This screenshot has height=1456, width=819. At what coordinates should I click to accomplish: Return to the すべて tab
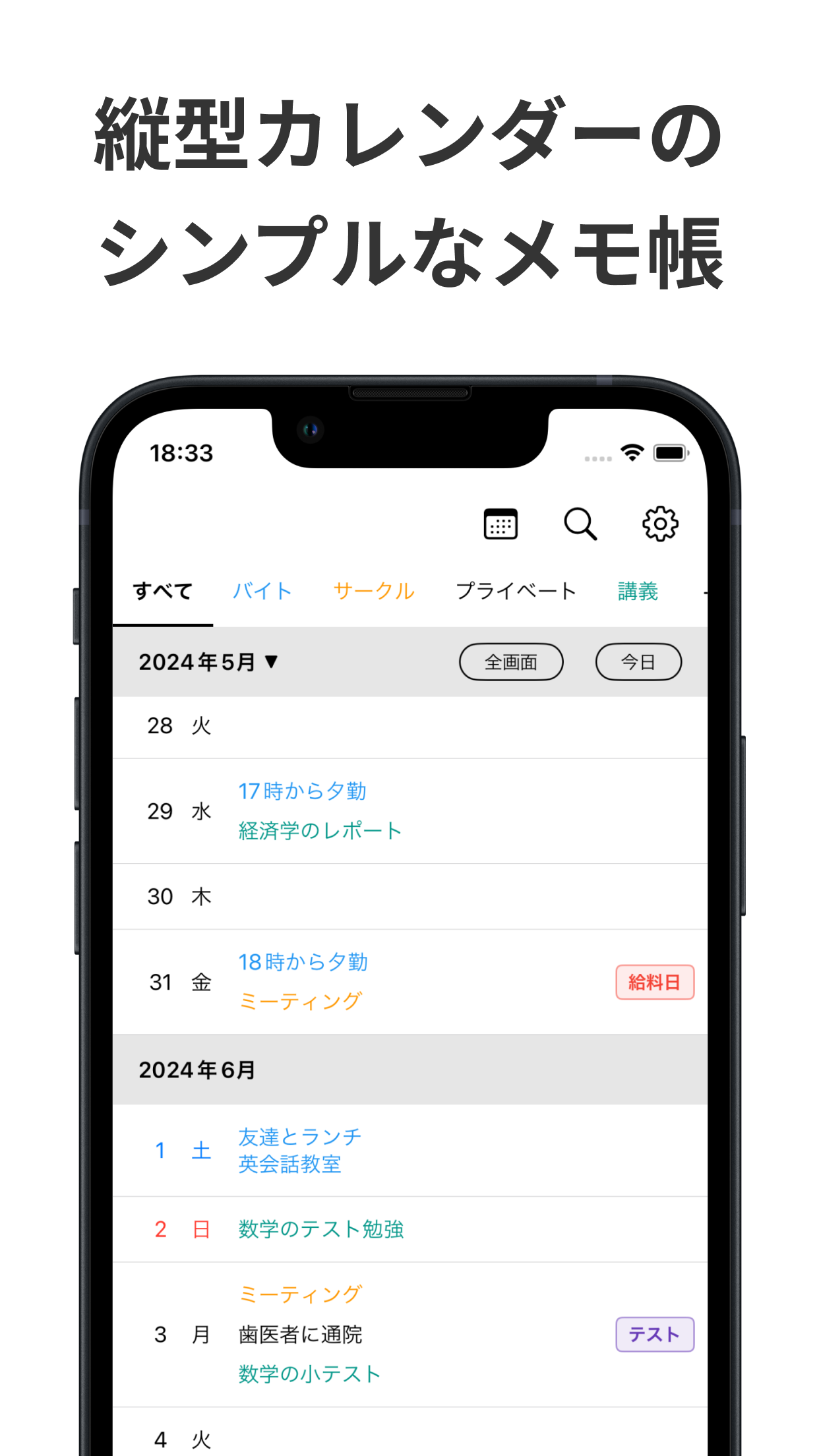pyautogui.click(x=164, y=590)
